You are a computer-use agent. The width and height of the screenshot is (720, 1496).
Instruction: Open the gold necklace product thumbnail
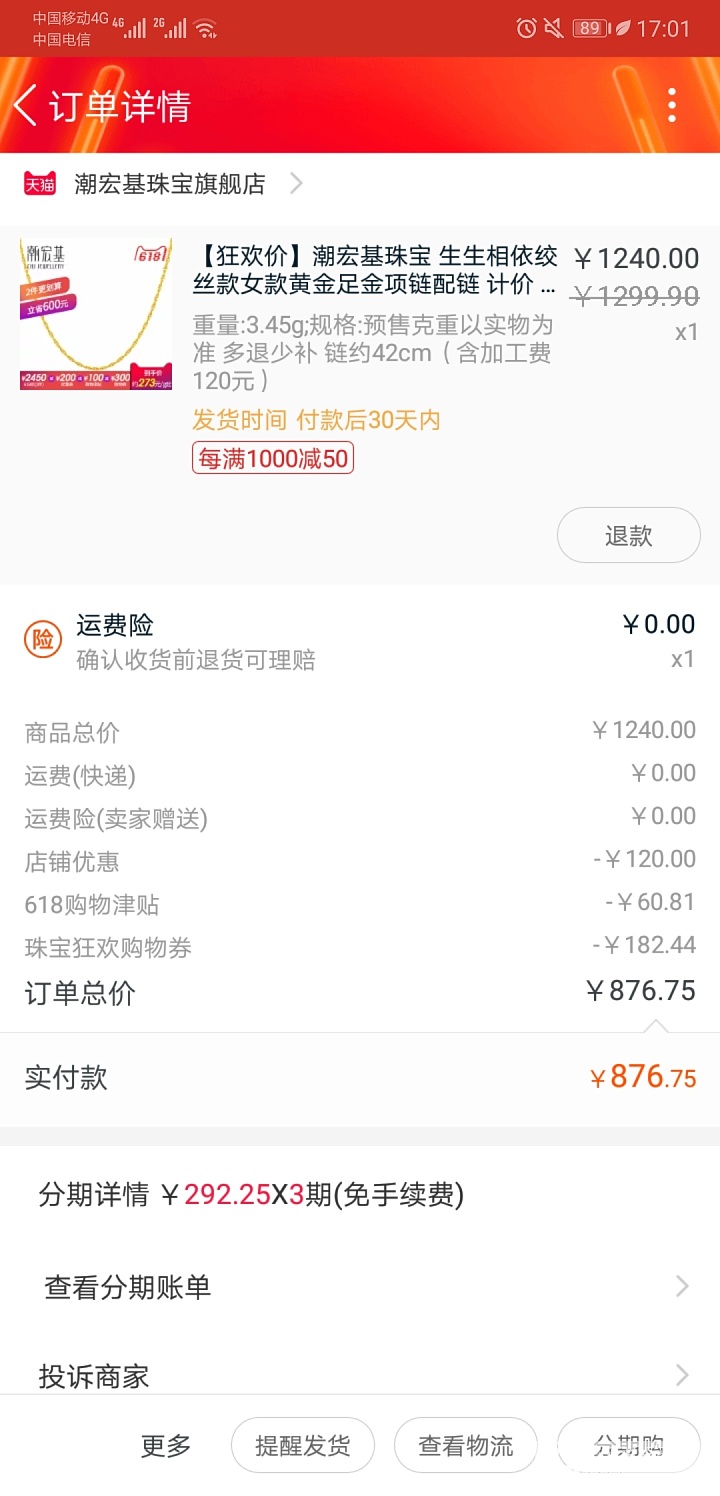96,314
